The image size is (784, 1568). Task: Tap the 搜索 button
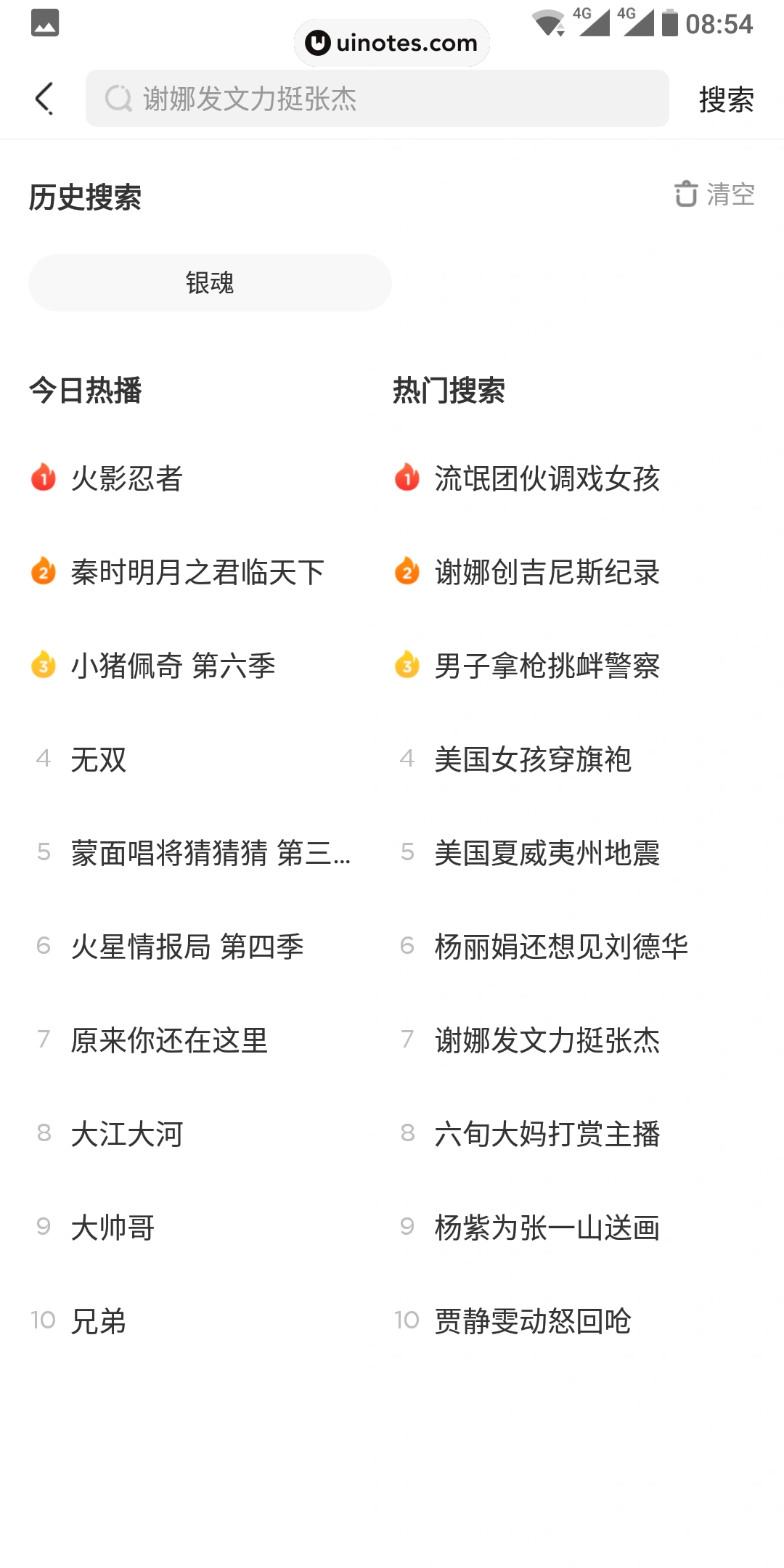[x=726, y=99]
